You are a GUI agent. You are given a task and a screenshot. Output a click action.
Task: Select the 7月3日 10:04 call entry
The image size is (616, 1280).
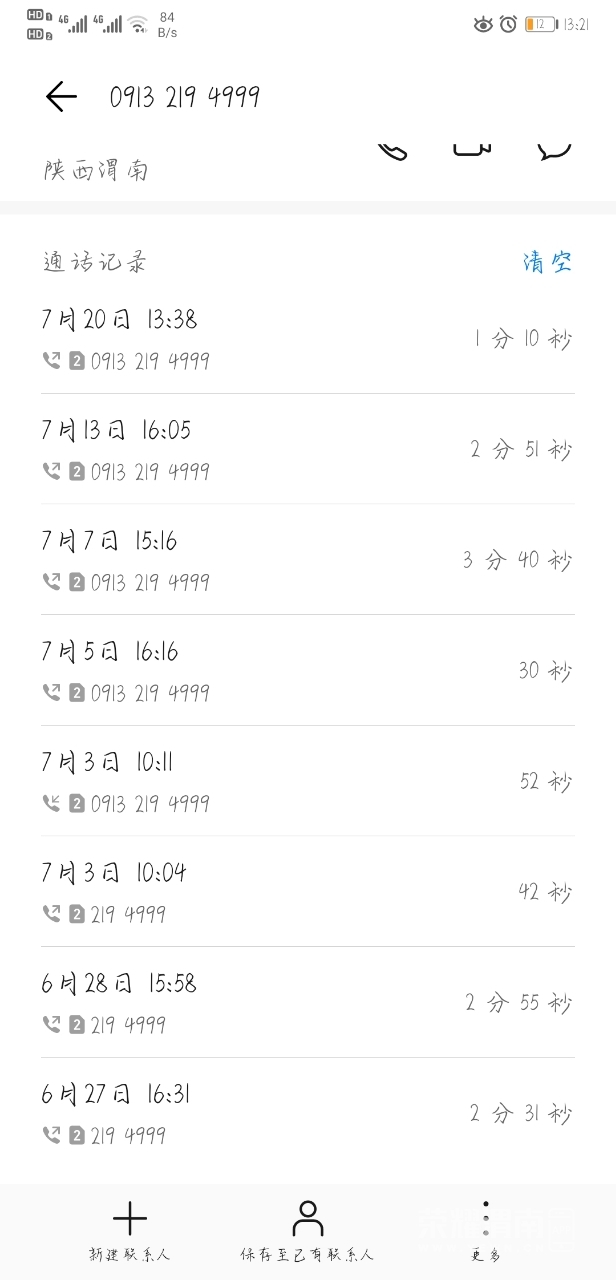click(x=308, y=891)
